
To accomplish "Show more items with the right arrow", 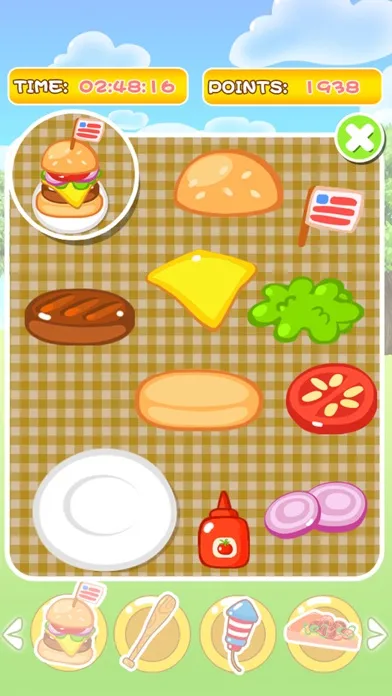I will click(378, 633).
